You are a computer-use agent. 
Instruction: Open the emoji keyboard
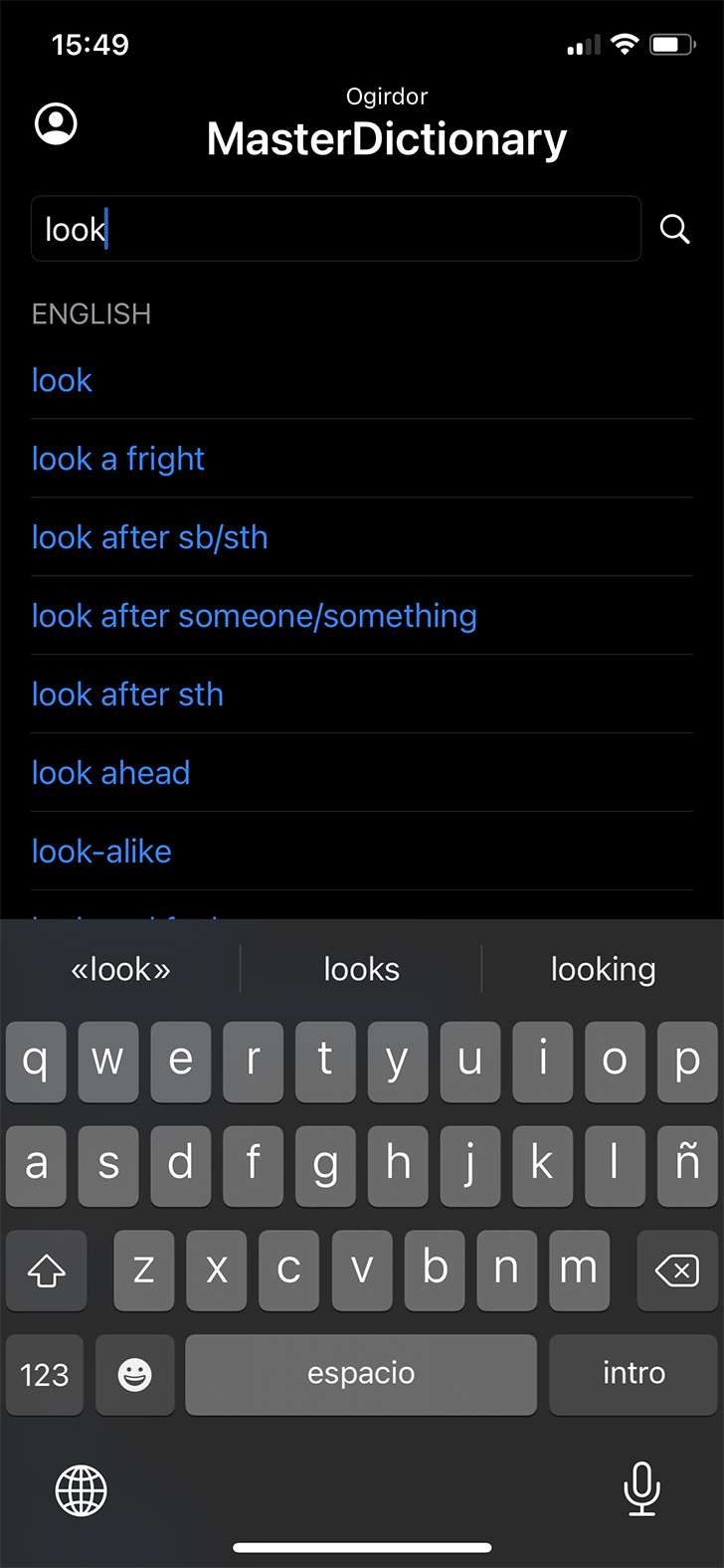click(x=135, y=1375)
